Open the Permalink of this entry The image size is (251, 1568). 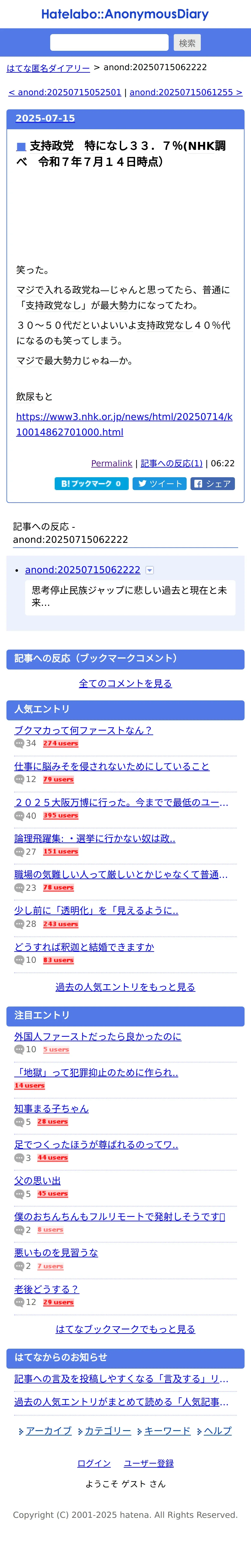click(112, 463)
